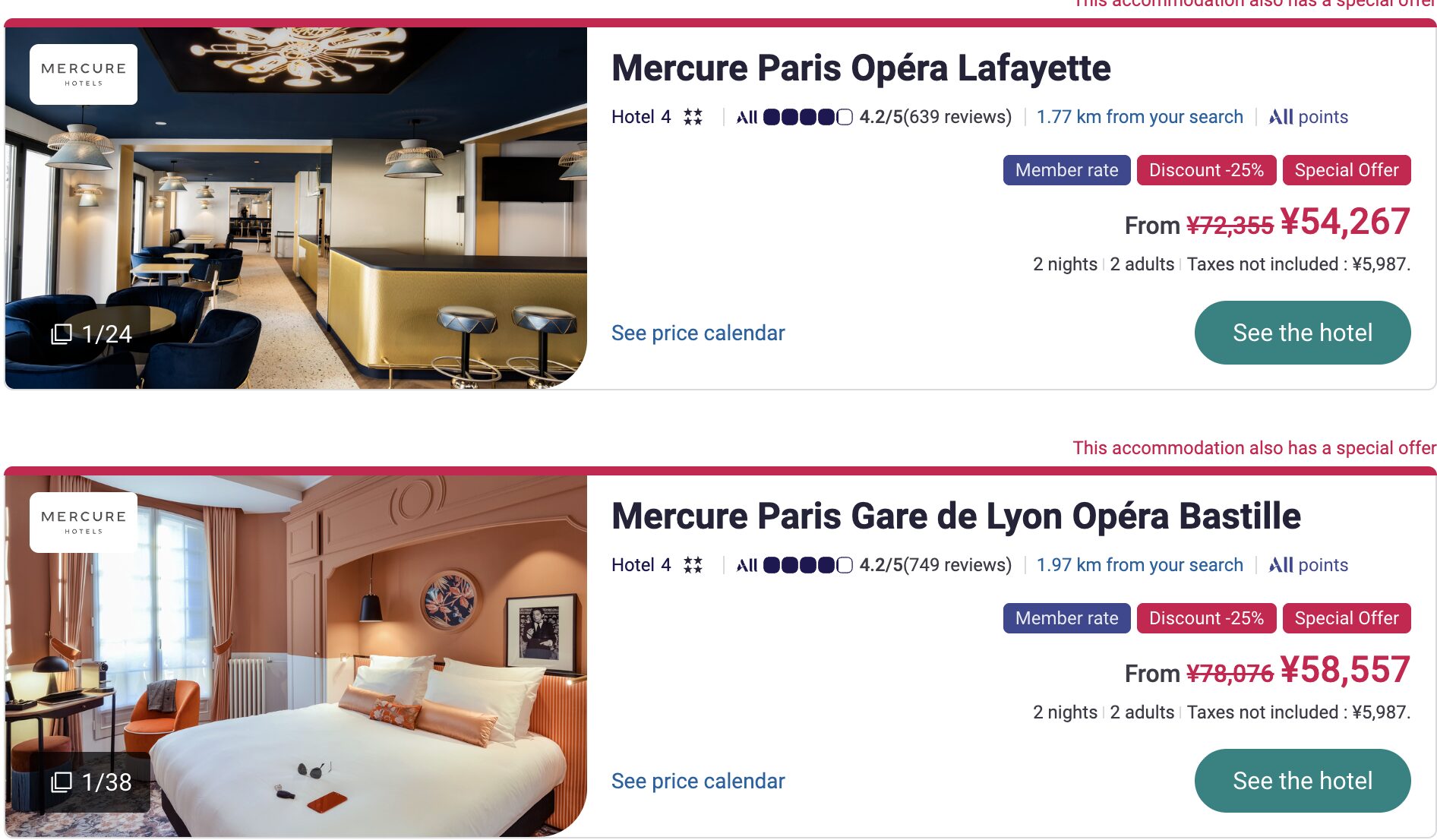Open Opéra Lafayette photo gallery
1437x840 pixels.
tap(92, 334)
